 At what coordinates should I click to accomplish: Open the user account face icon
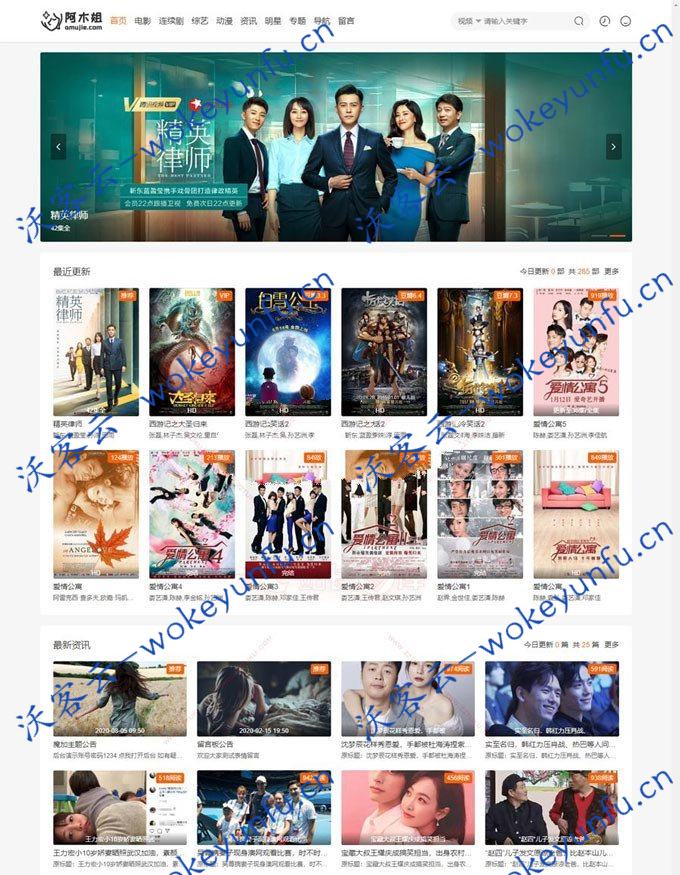626,21
